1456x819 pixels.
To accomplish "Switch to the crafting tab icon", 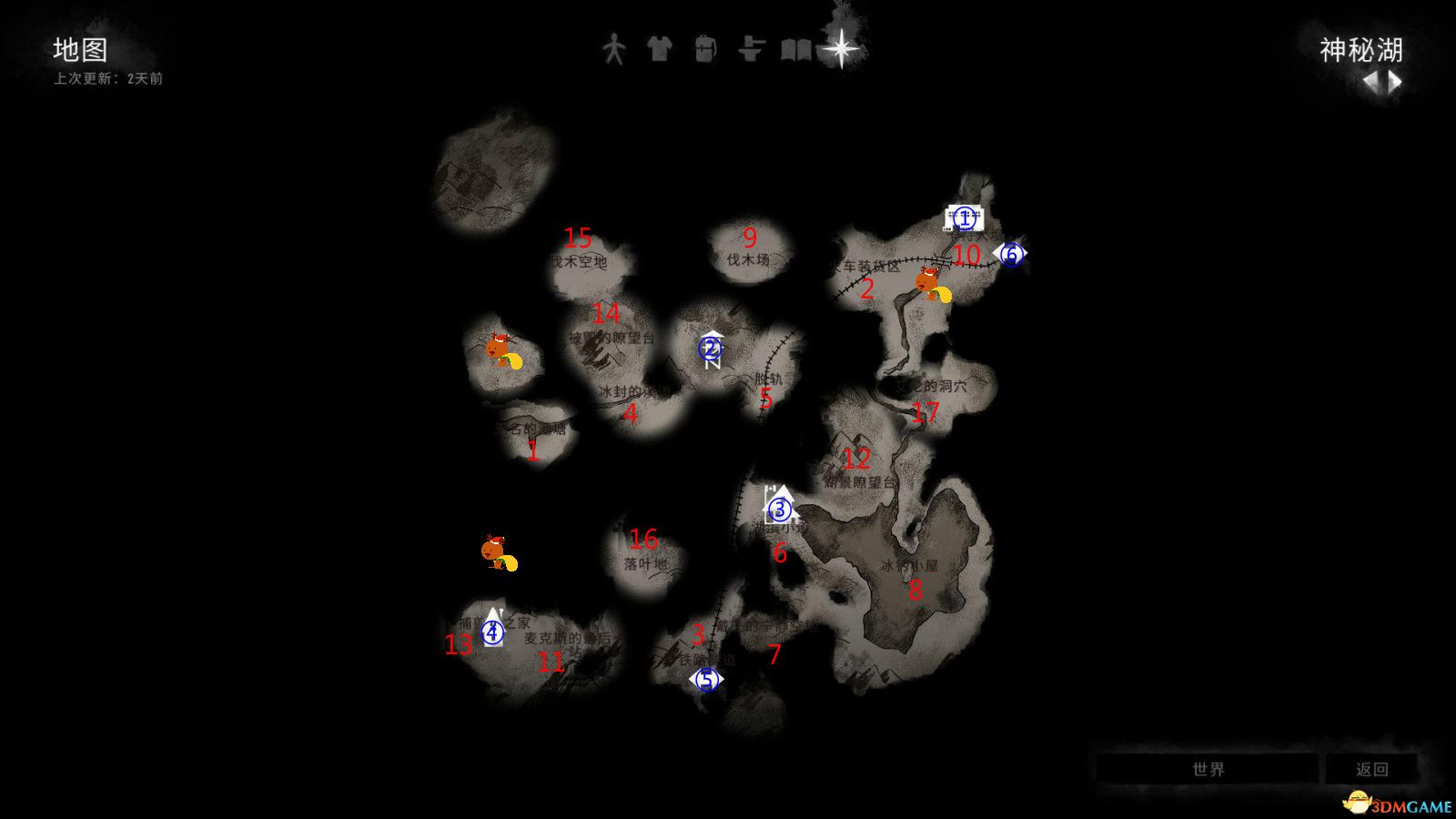I will [751, 48].
